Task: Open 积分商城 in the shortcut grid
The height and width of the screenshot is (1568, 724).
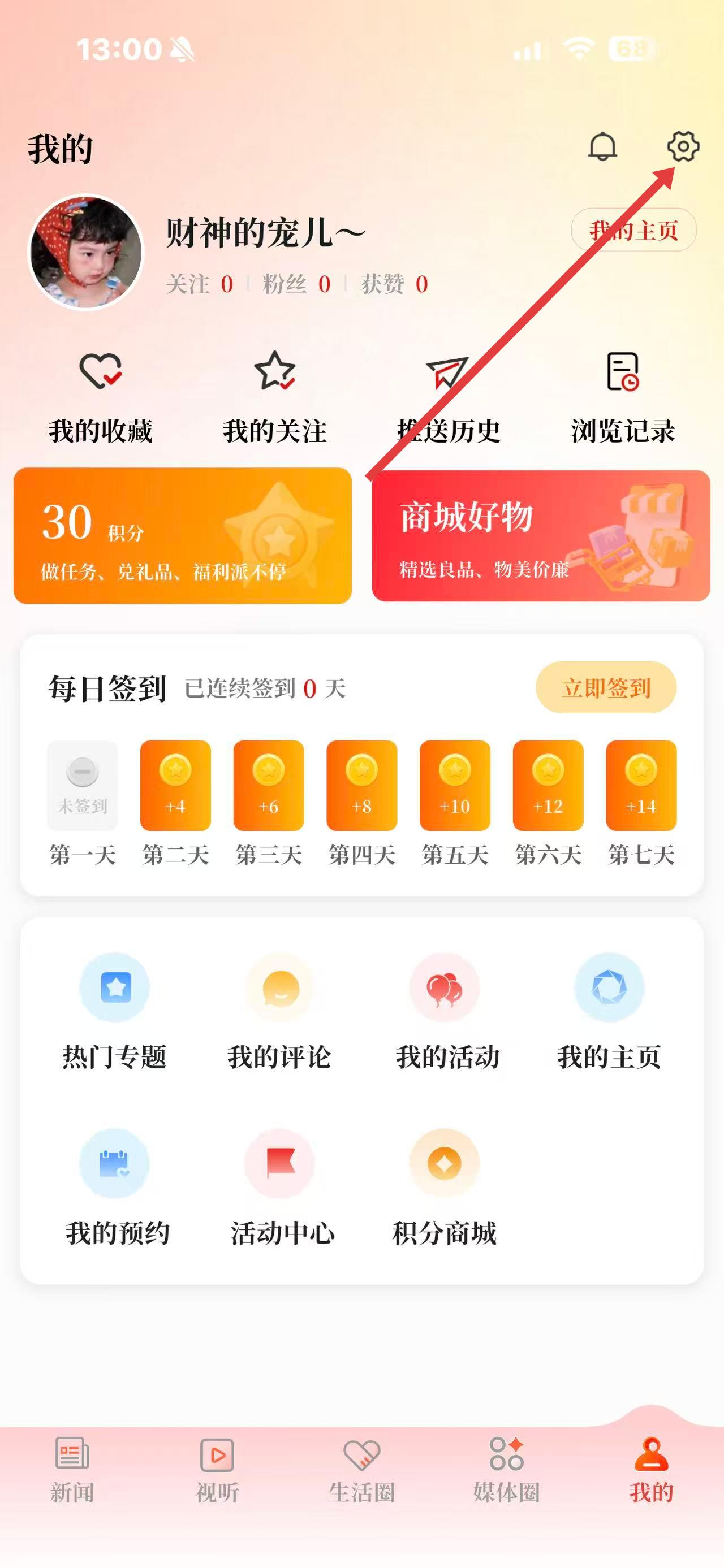Action: (x=445, y=1188)
